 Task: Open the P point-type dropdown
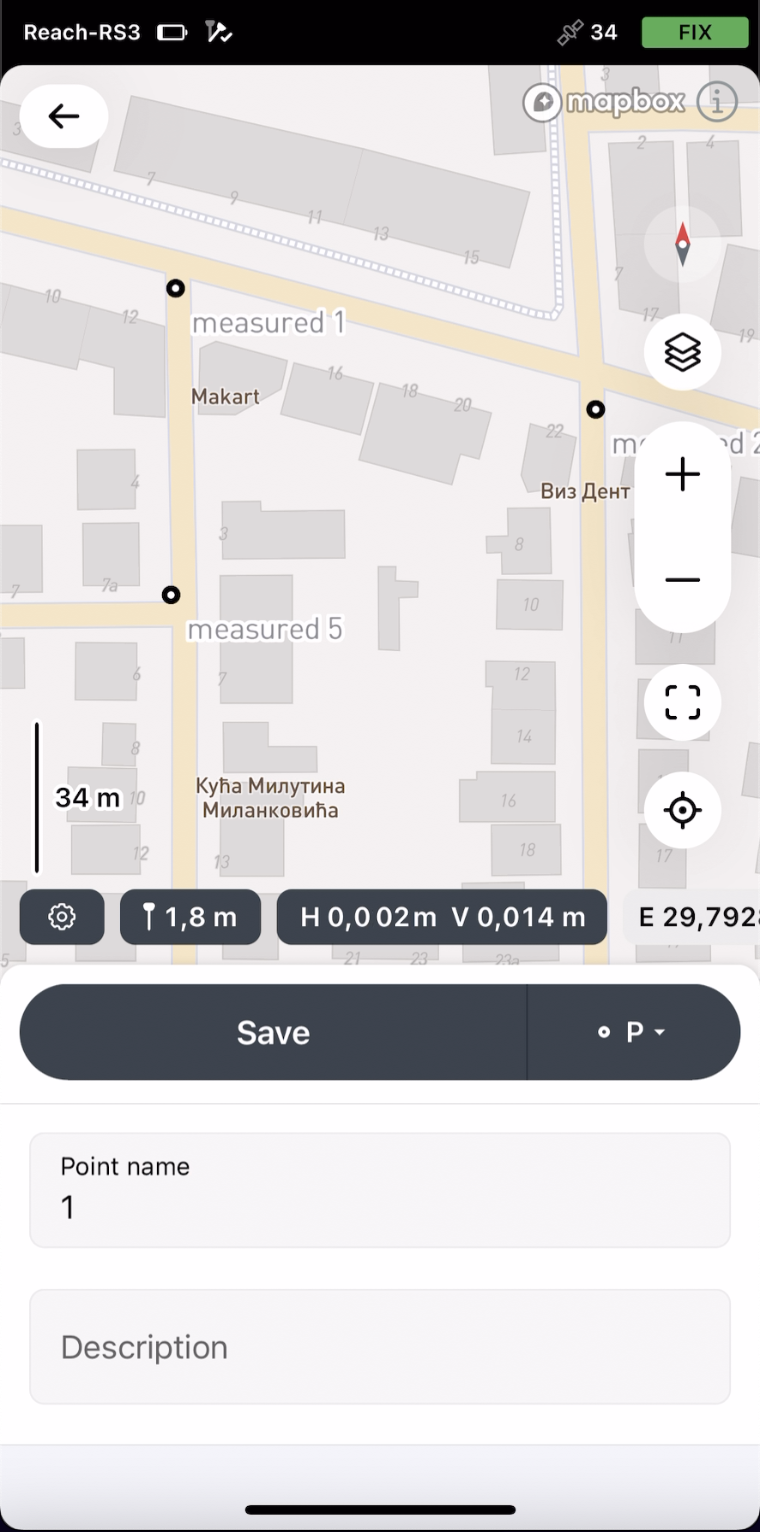[x=633, y=1032]
